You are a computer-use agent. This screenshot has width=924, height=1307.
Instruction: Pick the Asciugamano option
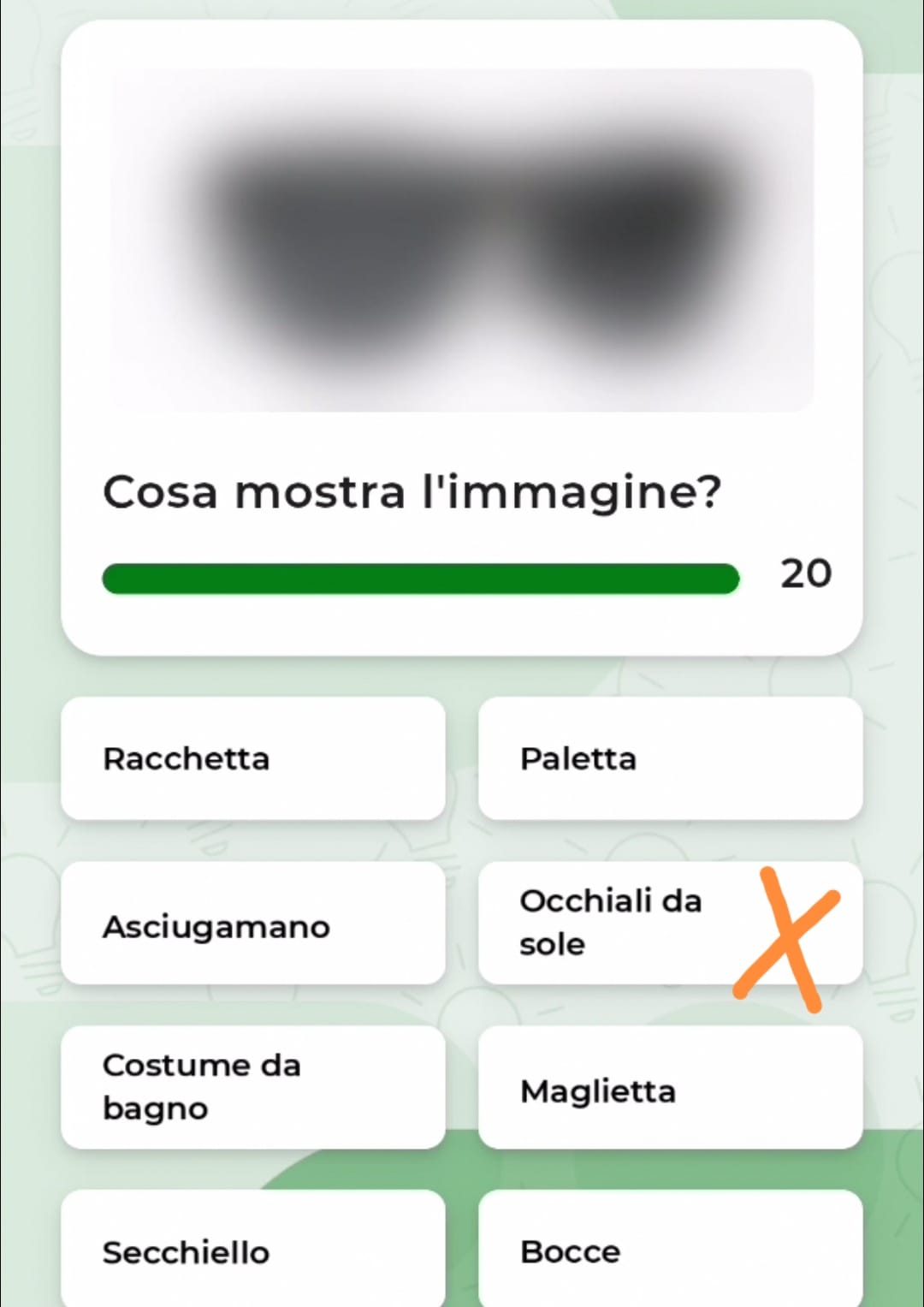[x=252, y=924]
